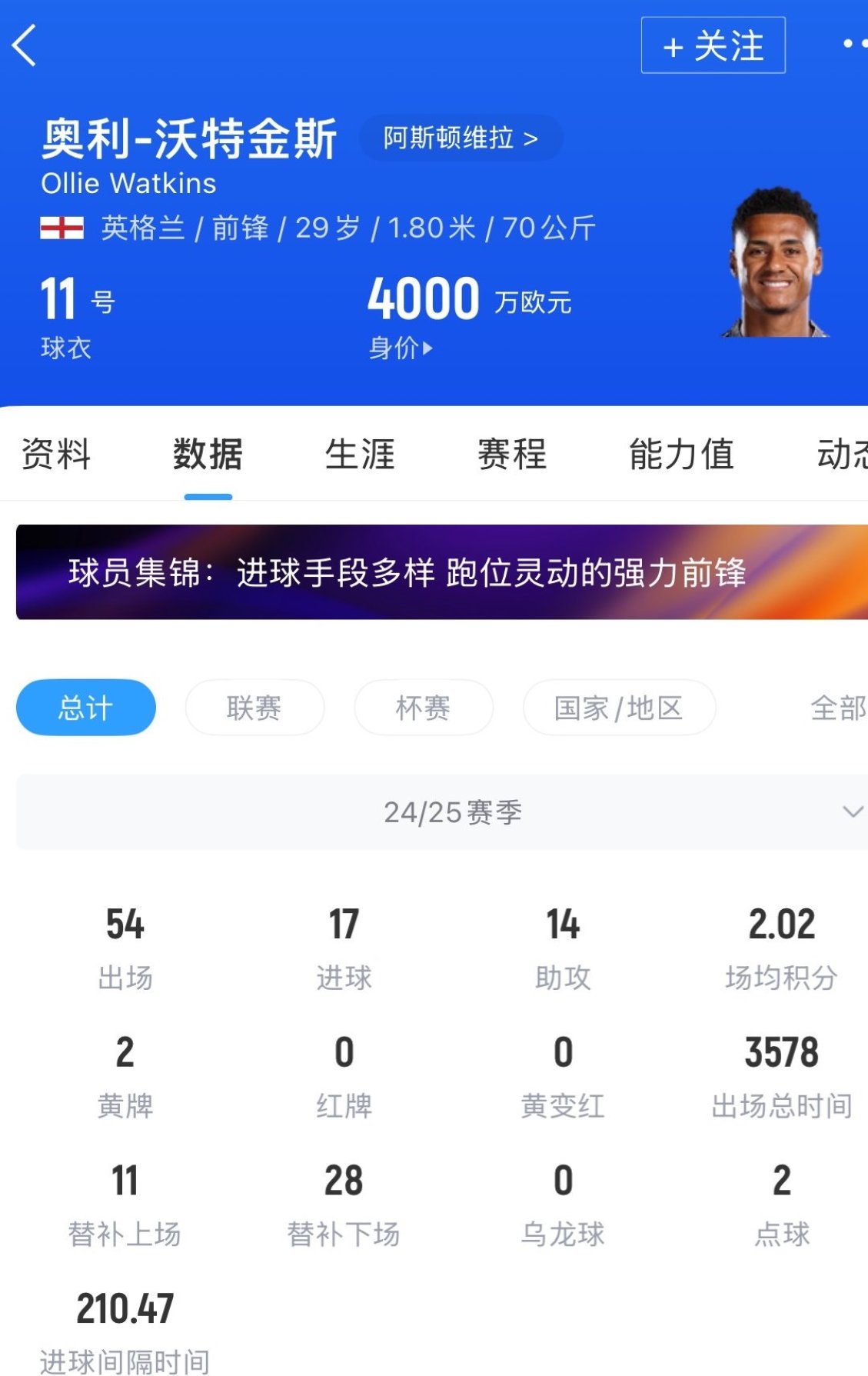Open the 动态 tab
This screenshot has height=1376, width=868.
pos(842,454)
